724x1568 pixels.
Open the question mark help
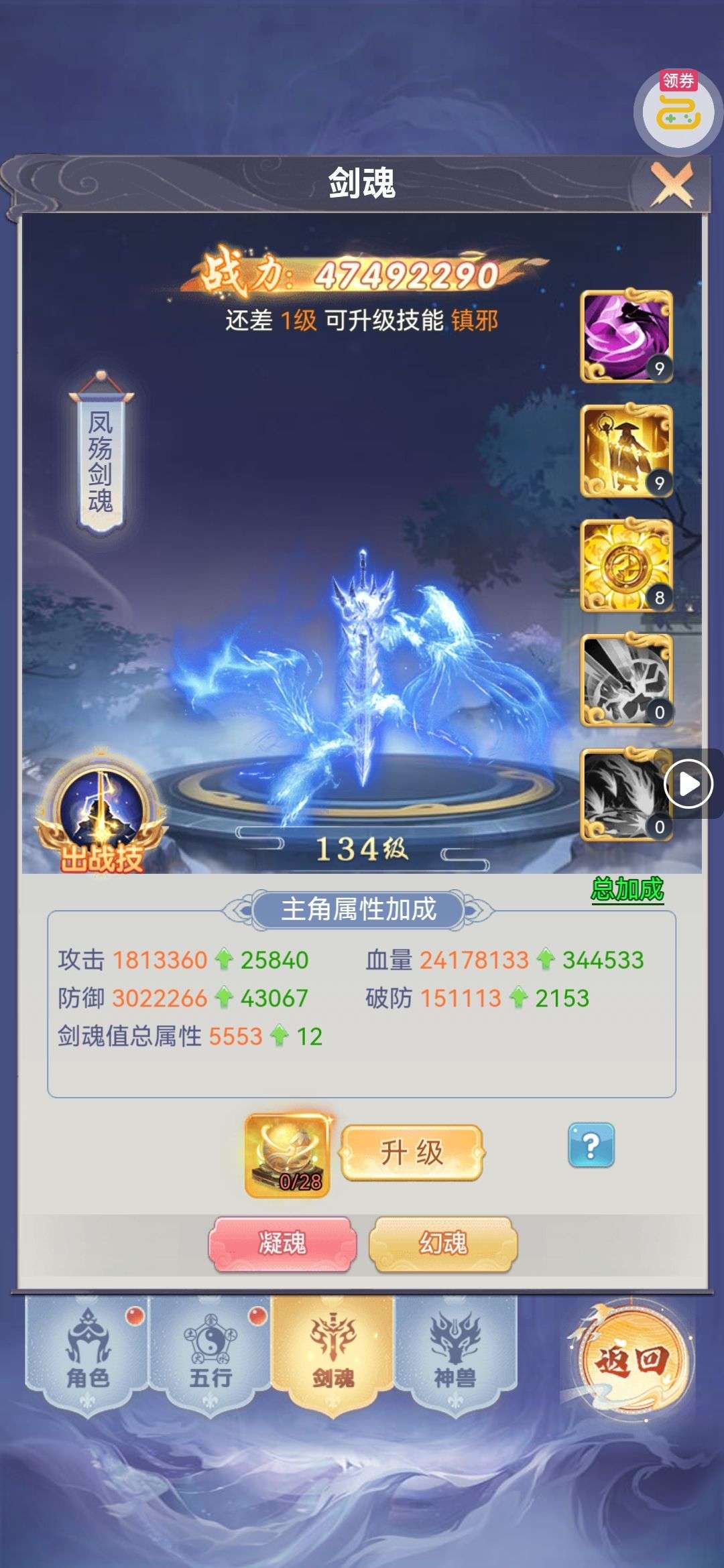pyautogui.click(x=591, y=1146)
